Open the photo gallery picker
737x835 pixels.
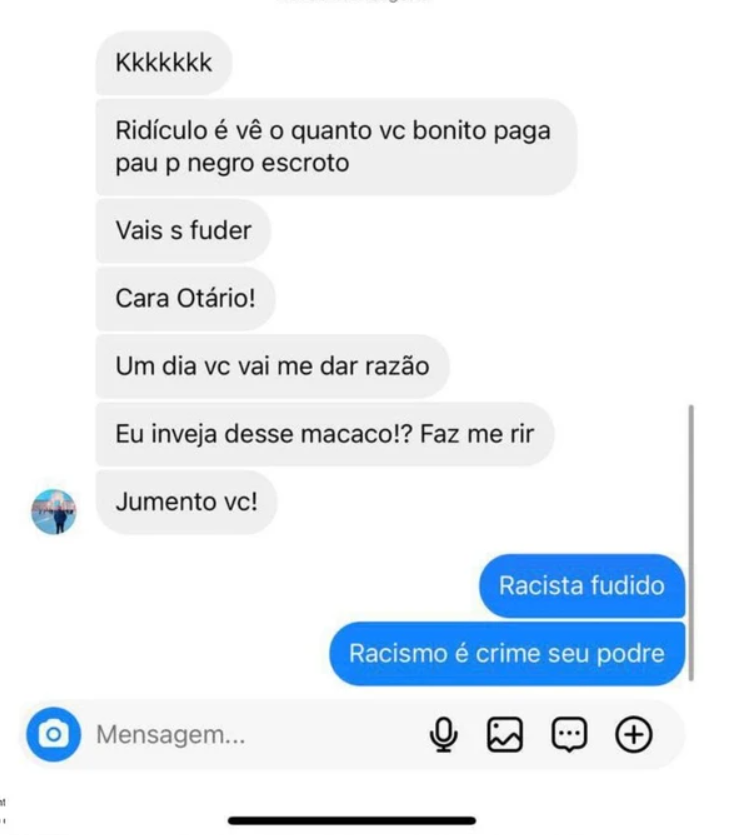click(505, 736)
